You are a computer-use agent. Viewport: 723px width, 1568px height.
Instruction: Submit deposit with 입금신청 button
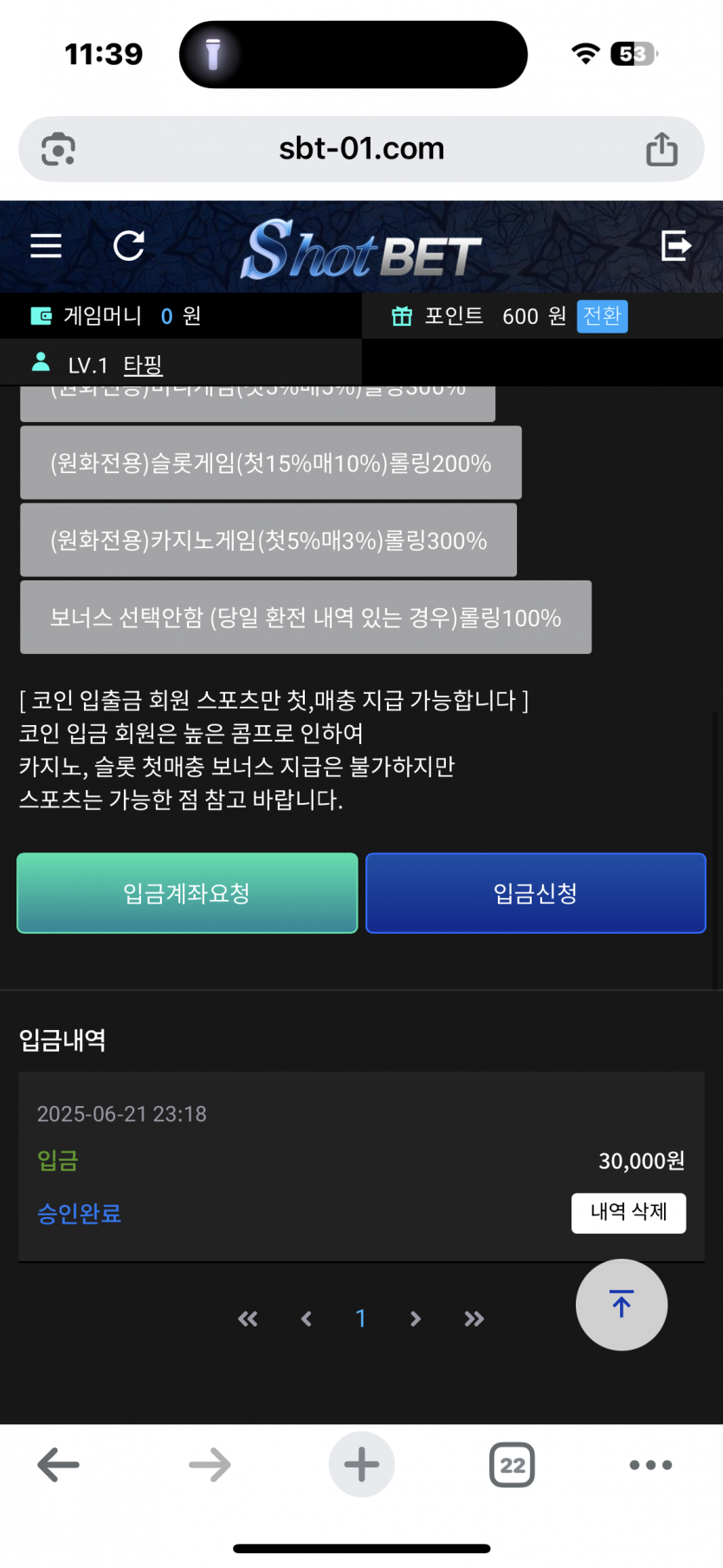536,893
